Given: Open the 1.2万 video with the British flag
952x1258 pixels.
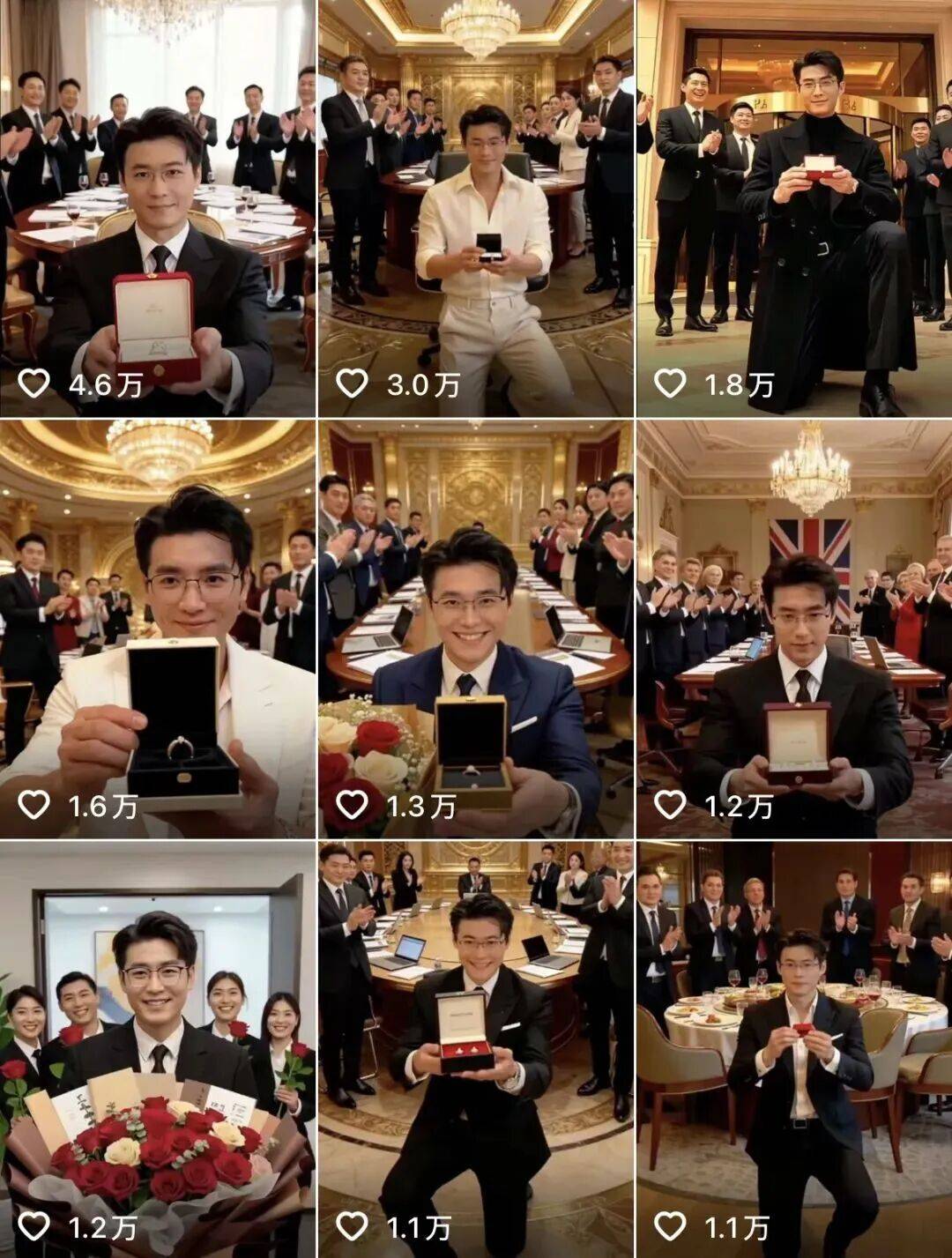Looking at the screenshot, I should click(794, 628).
